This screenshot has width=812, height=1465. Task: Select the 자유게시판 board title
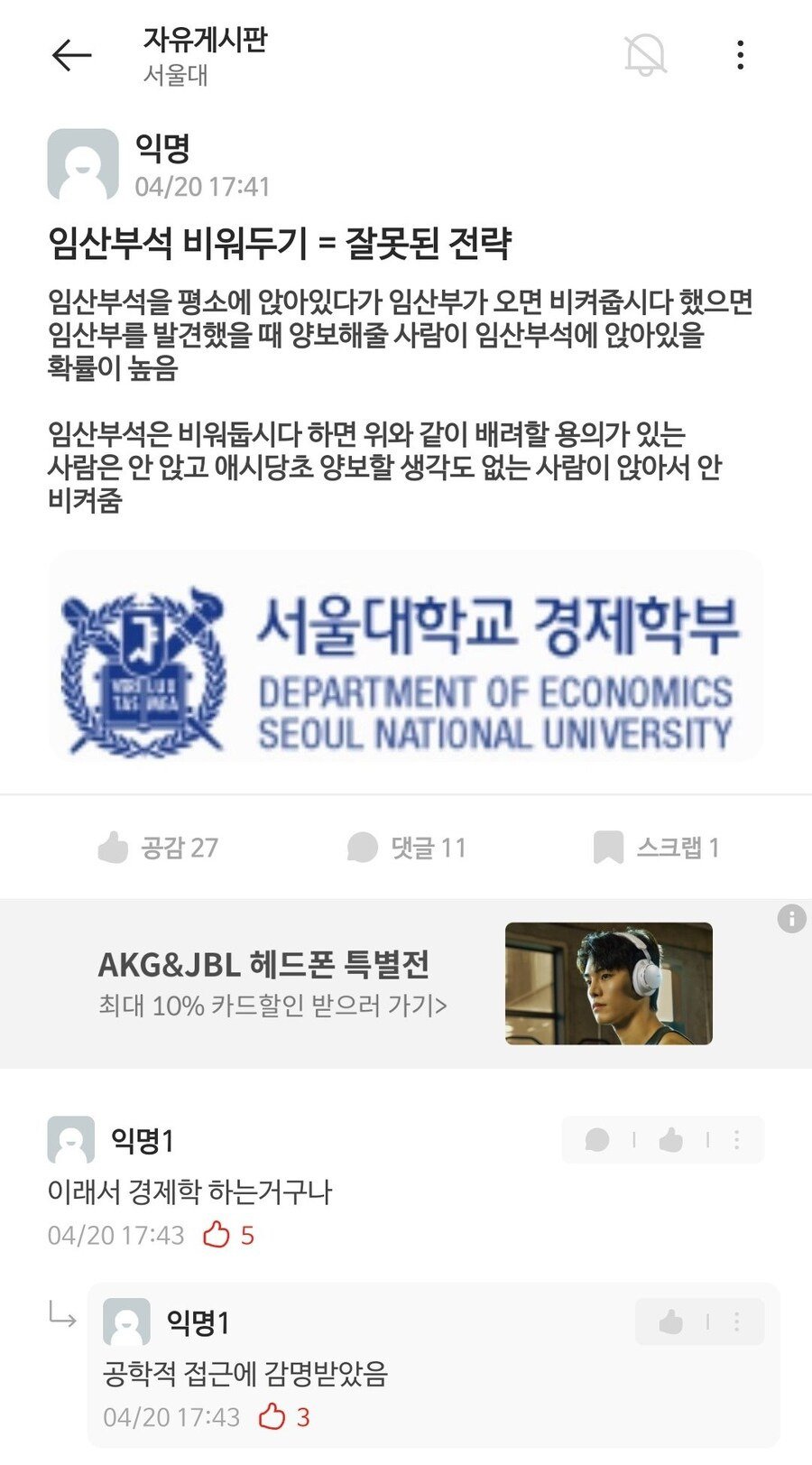pos(208,41)
